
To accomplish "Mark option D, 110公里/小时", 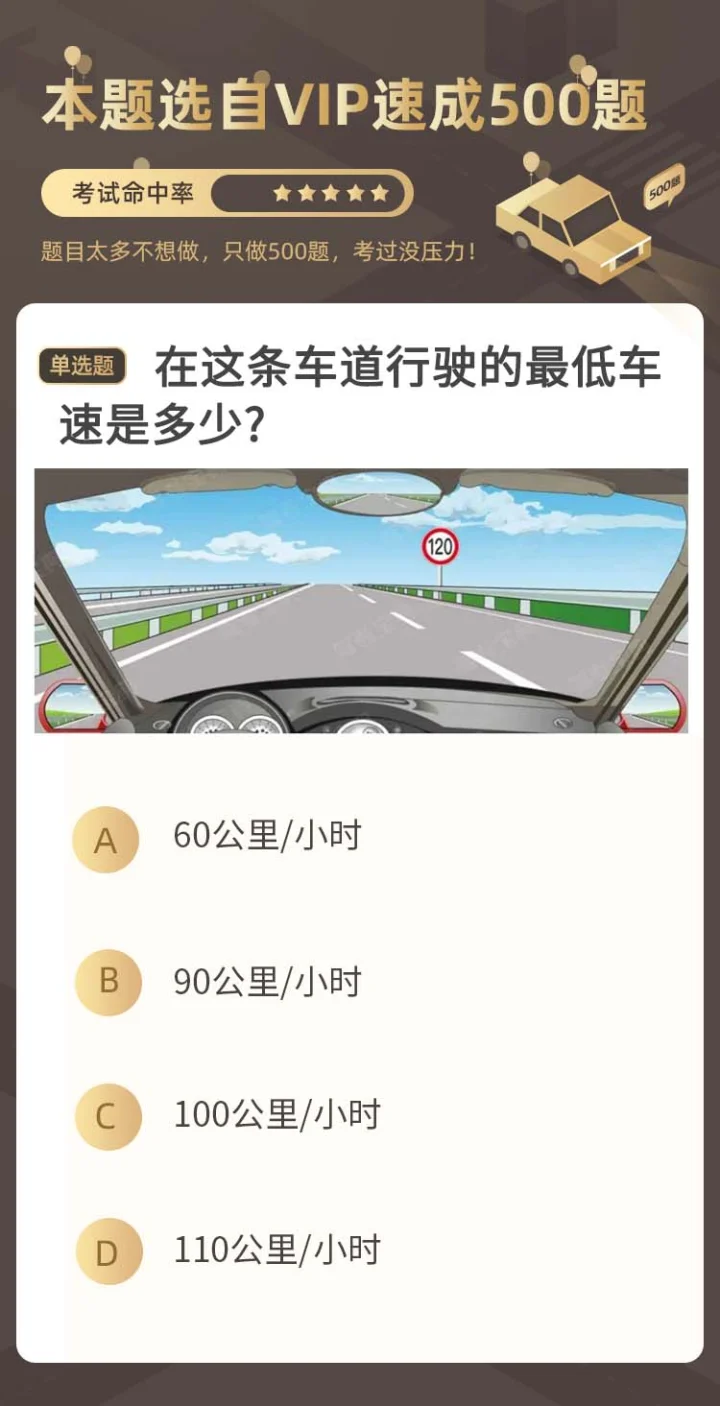I will pos(108,1252).
